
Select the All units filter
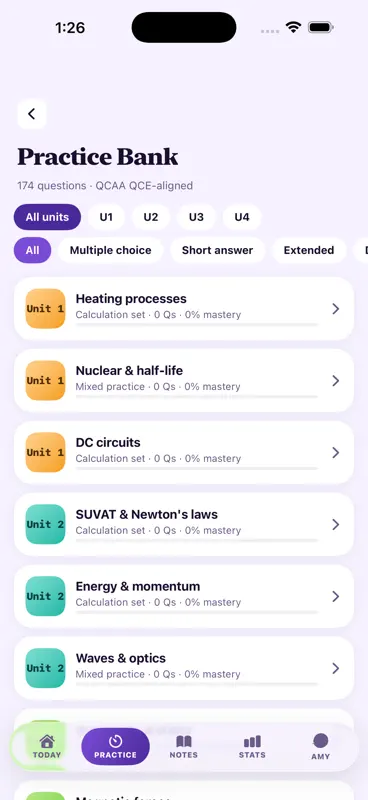[x=47, y=217]
